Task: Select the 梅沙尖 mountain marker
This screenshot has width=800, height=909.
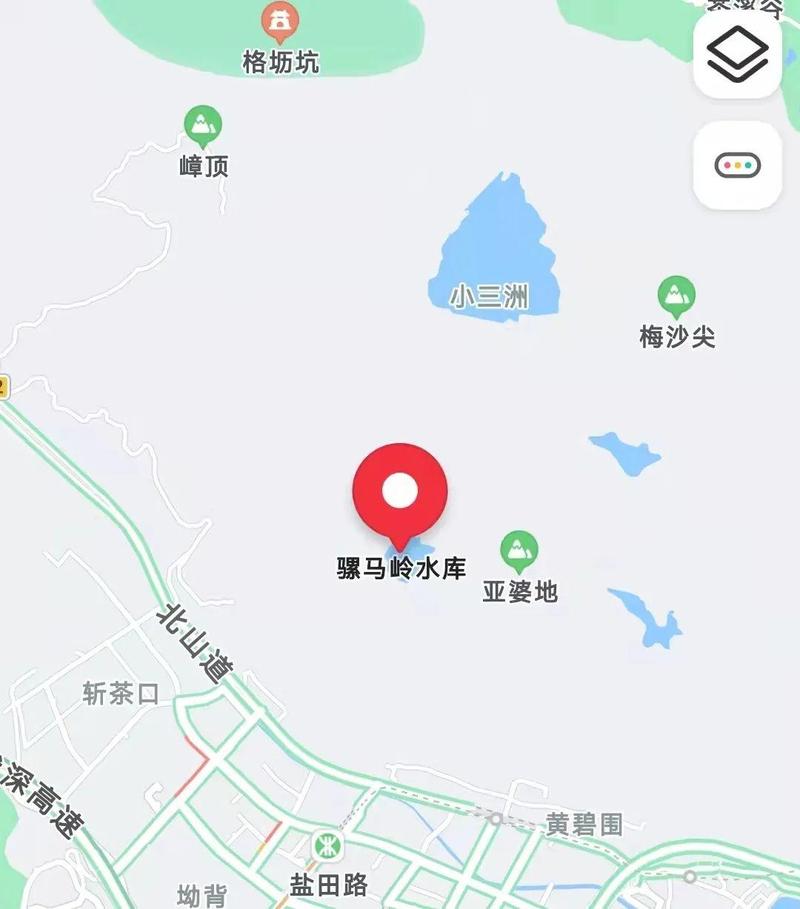Action: pyautogui.click(x=677, y=296)
